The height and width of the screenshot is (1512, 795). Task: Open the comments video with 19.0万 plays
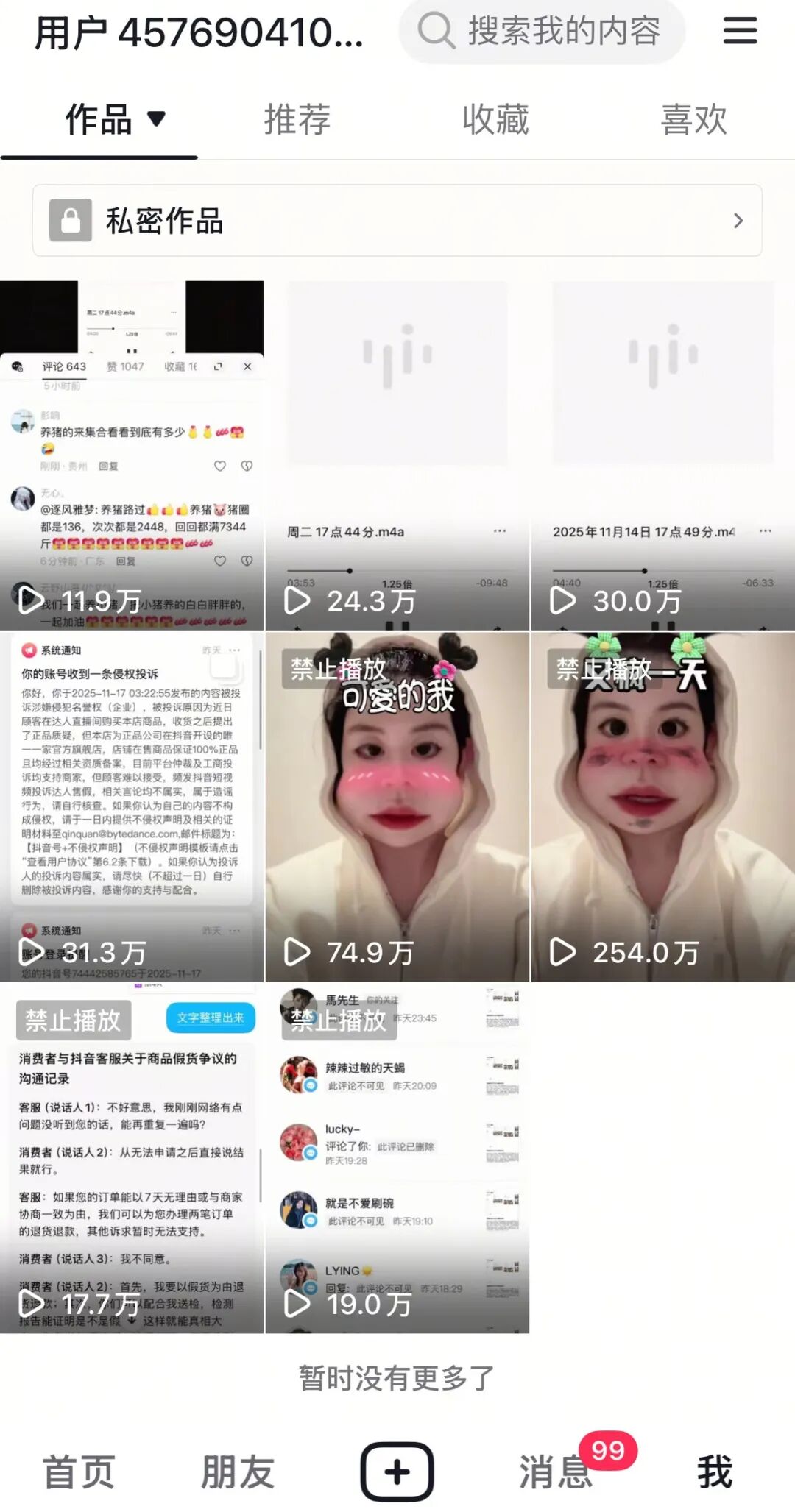pyautogui.click(x=397, y=1158)
